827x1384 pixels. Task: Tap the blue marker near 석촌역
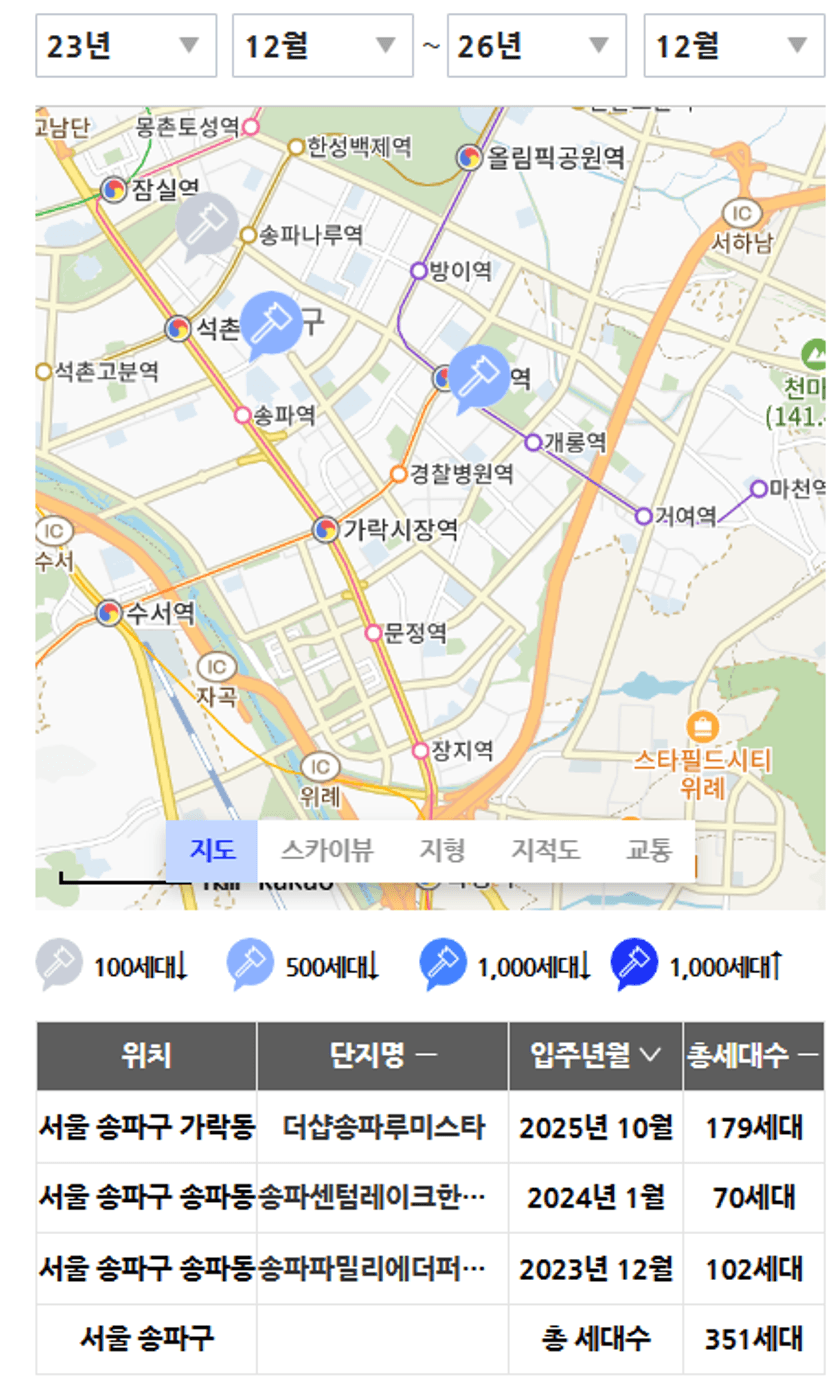pyautogui.click(x=271, y=322)
